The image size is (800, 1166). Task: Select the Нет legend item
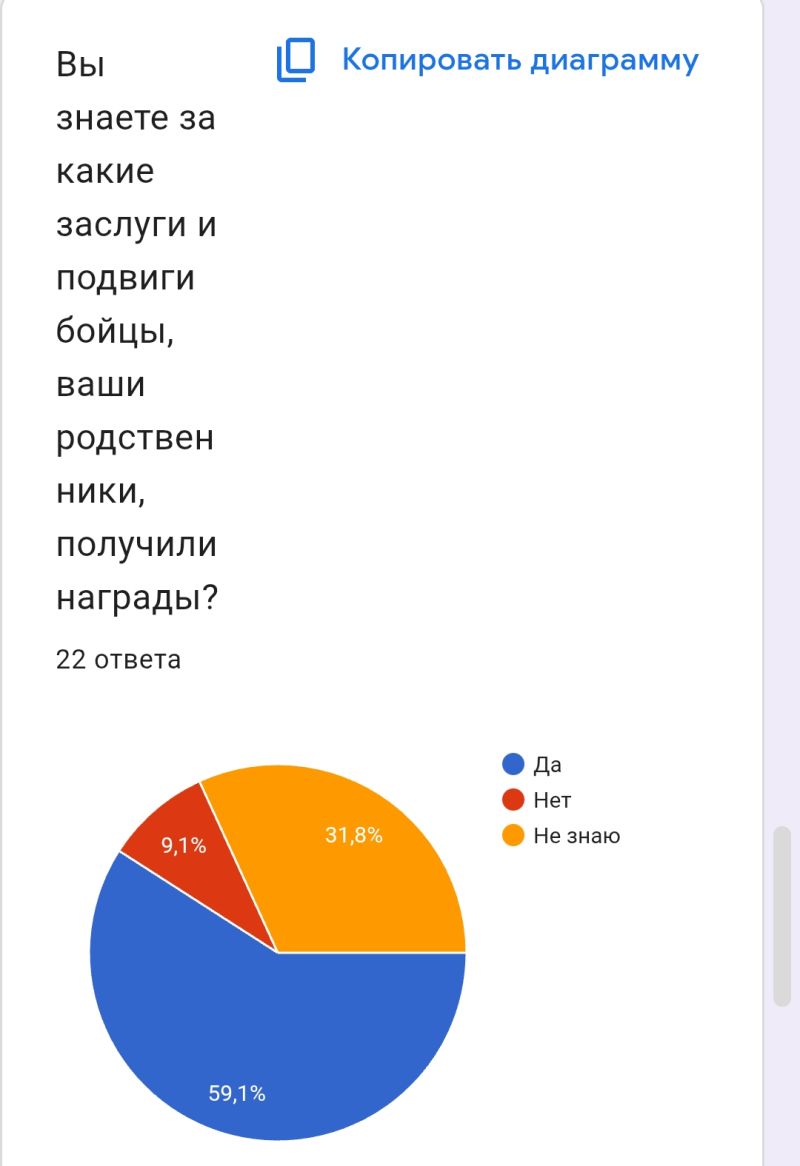click(x=537, y=799)
